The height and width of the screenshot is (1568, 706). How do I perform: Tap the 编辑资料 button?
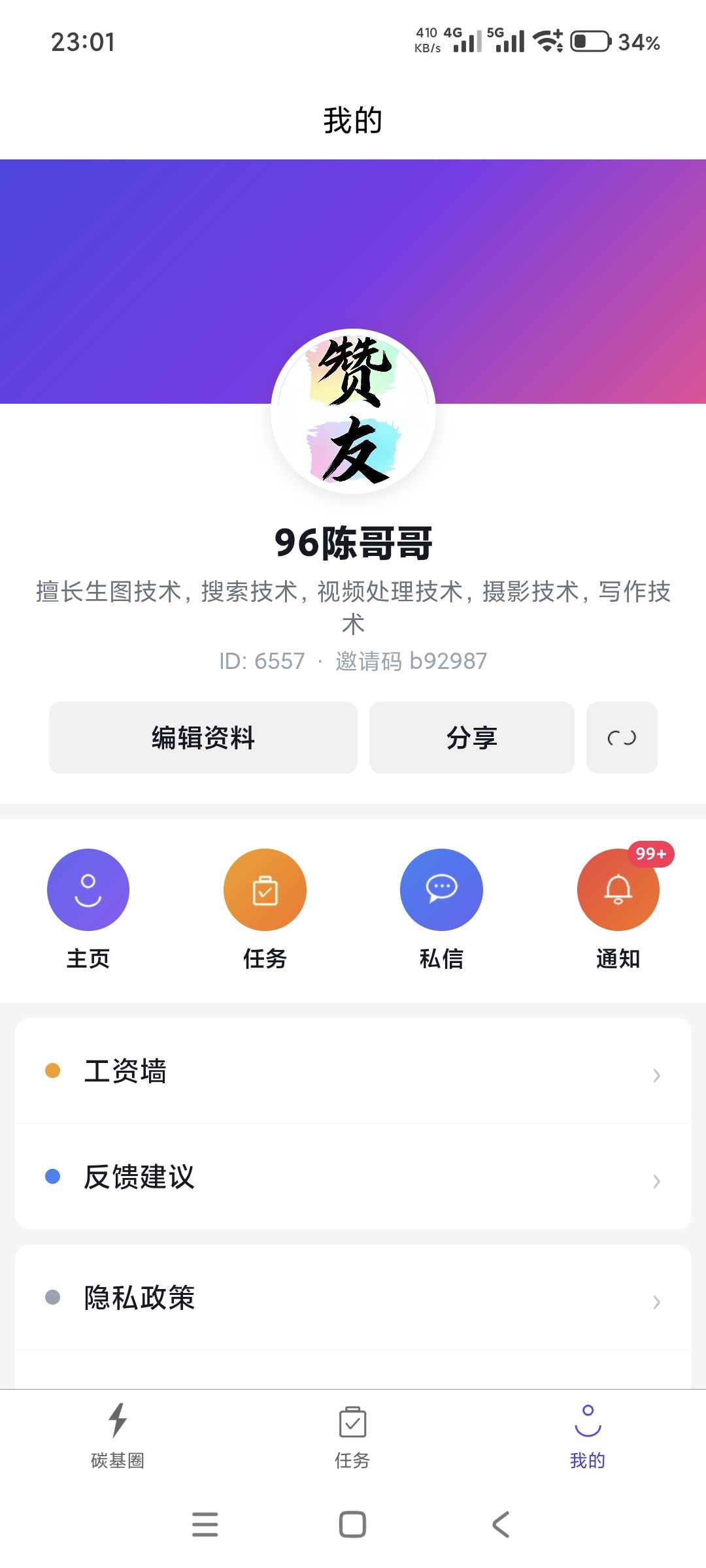[203, 738]
